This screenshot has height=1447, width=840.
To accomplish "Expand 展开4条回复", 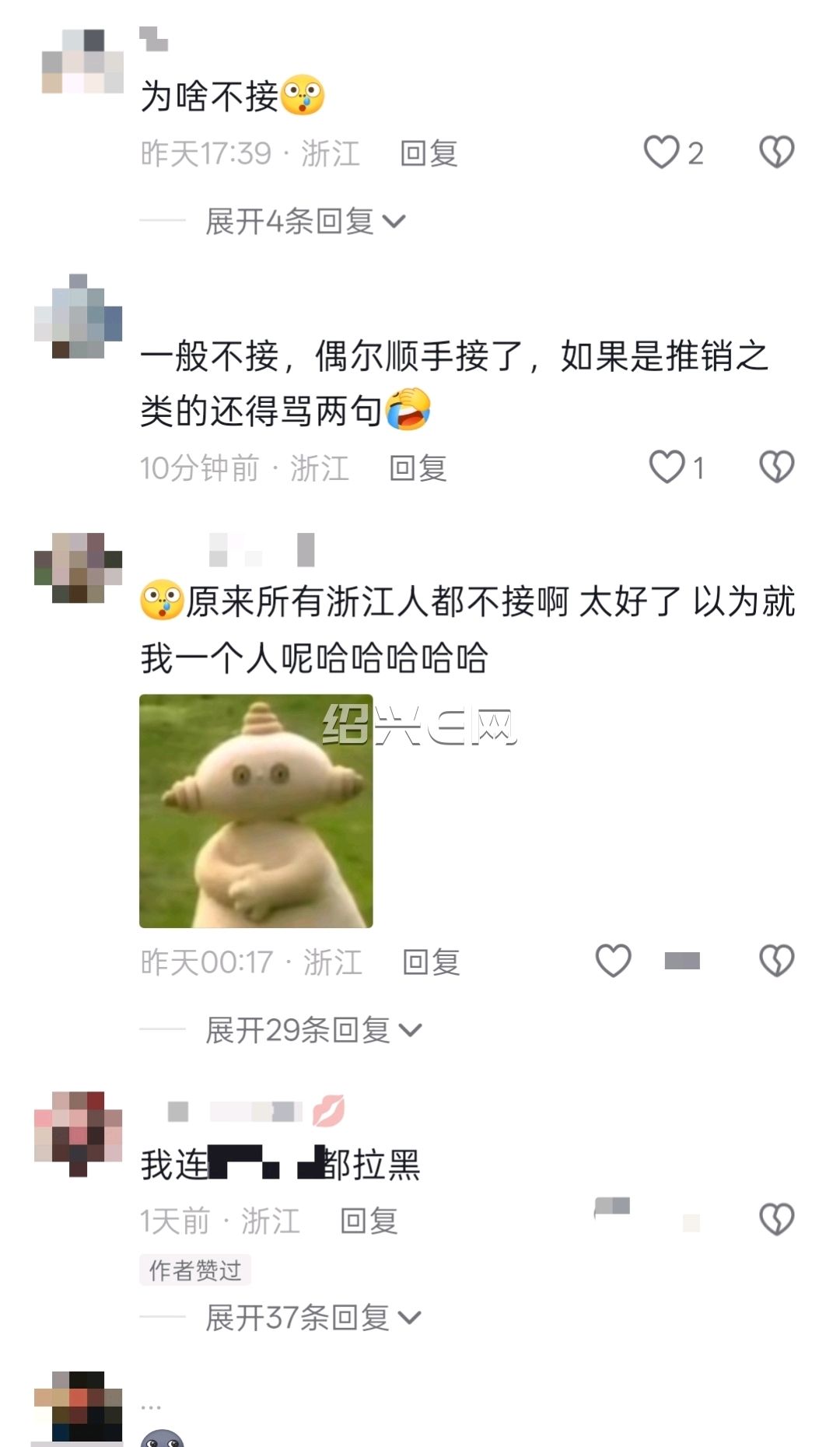I will (x=306, y=222).
